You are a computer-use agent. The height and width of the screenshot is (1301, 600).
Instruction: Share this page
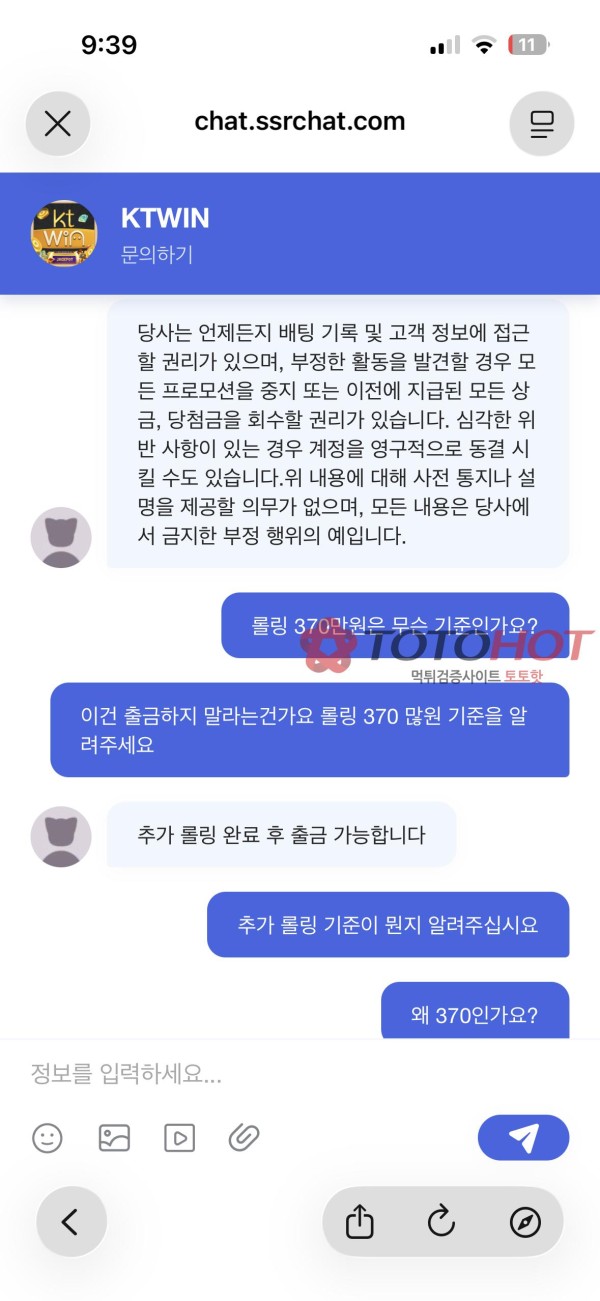359,1221
